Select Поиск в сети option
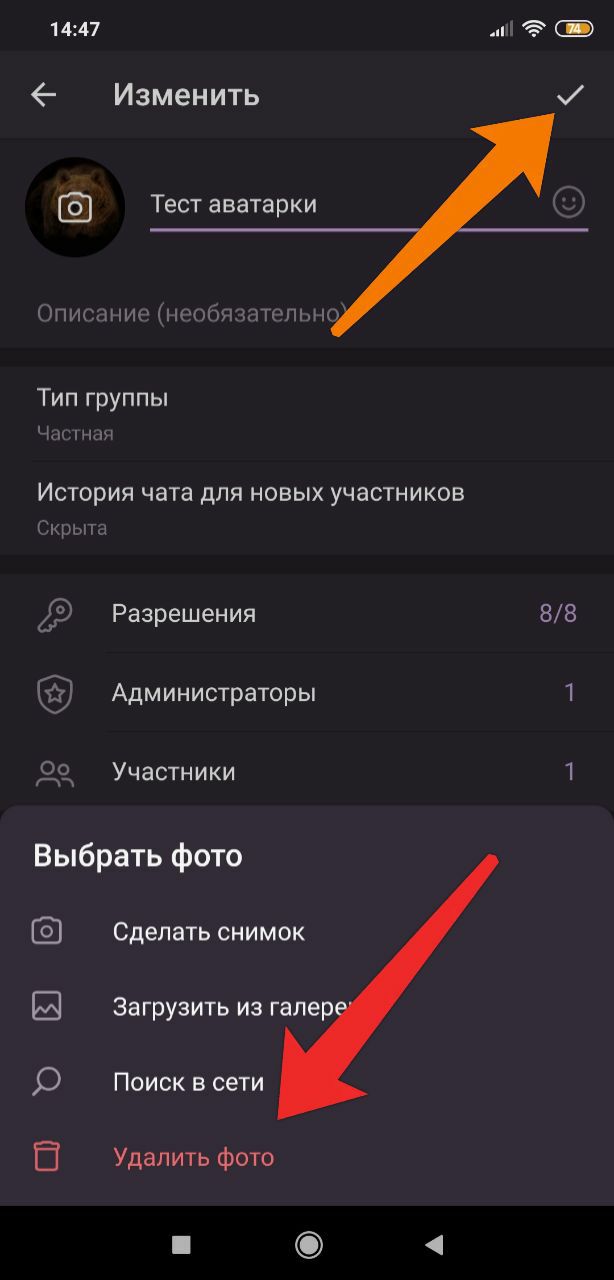Image resolution: width=614 pixels, height=1280 pixels. coord(188,1081)
